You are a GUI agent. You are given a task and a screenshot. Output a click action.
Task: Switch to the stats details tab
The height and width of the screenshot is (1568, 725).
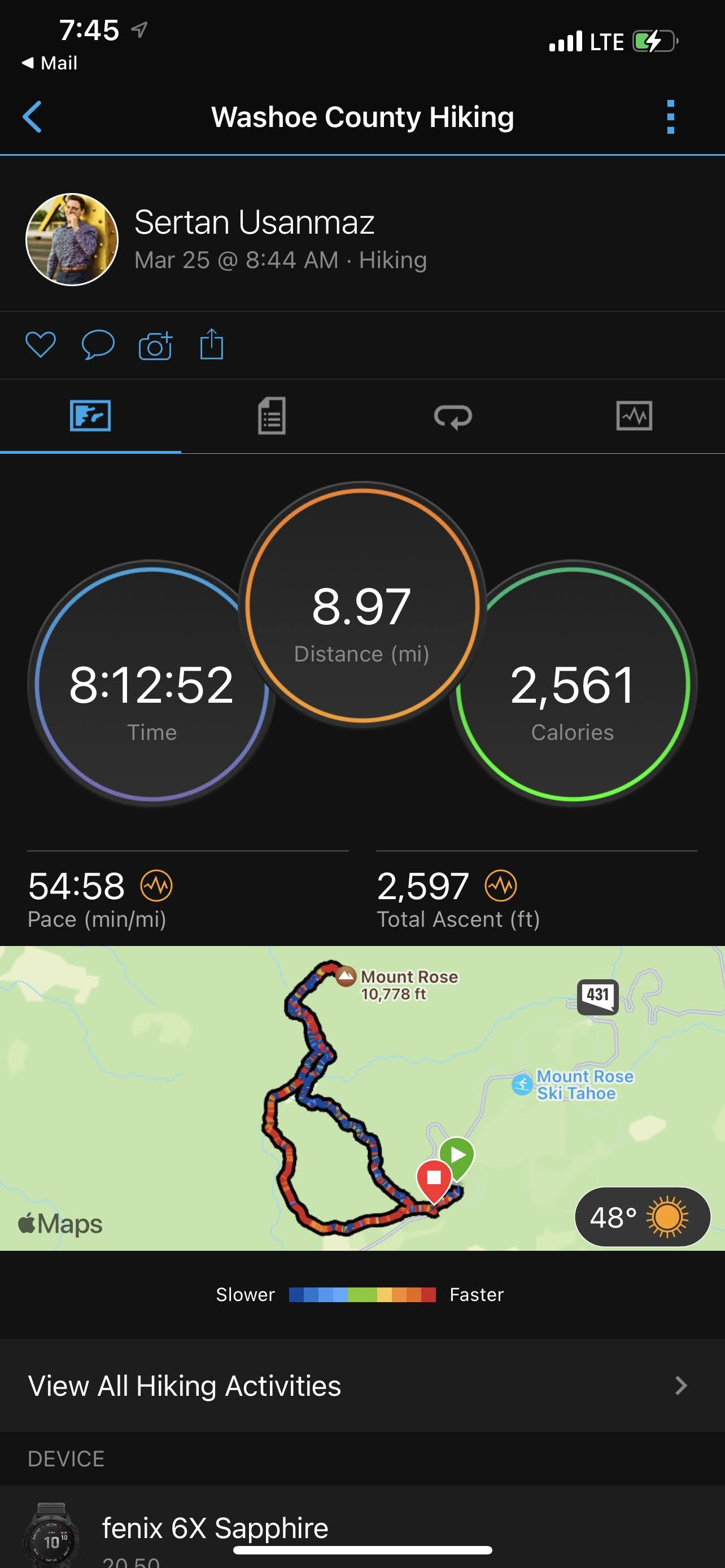pos(272,417)
